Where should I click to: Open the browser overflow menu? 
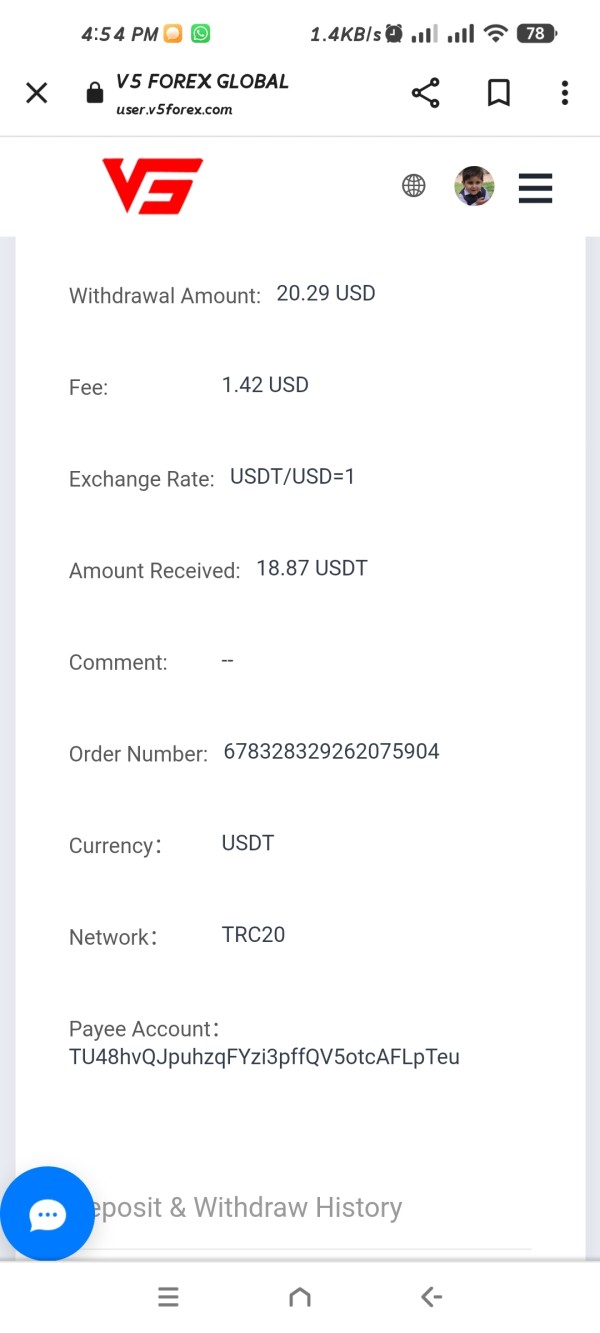click(565, 93)
